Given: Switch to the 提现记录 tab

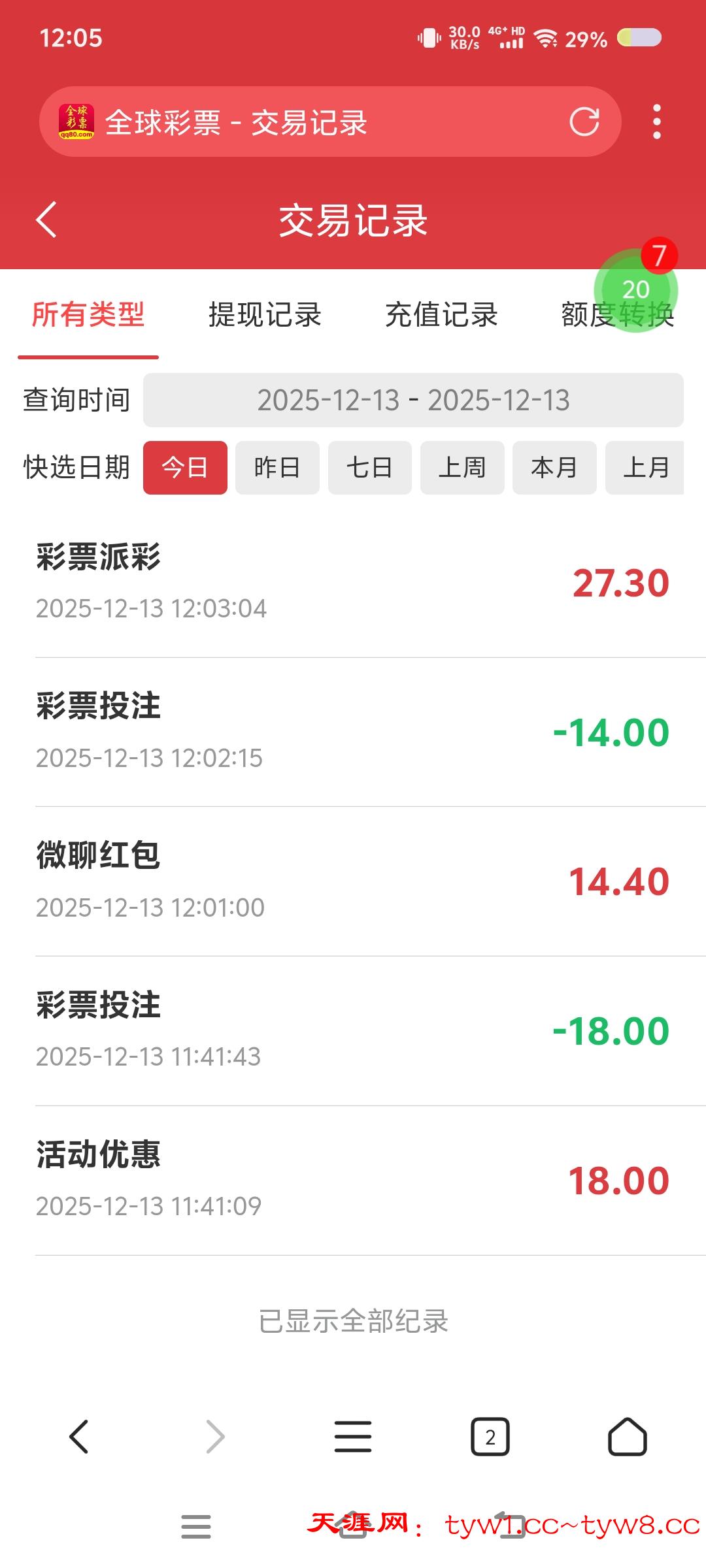Looking at the screenshot, I should (265, 315).
